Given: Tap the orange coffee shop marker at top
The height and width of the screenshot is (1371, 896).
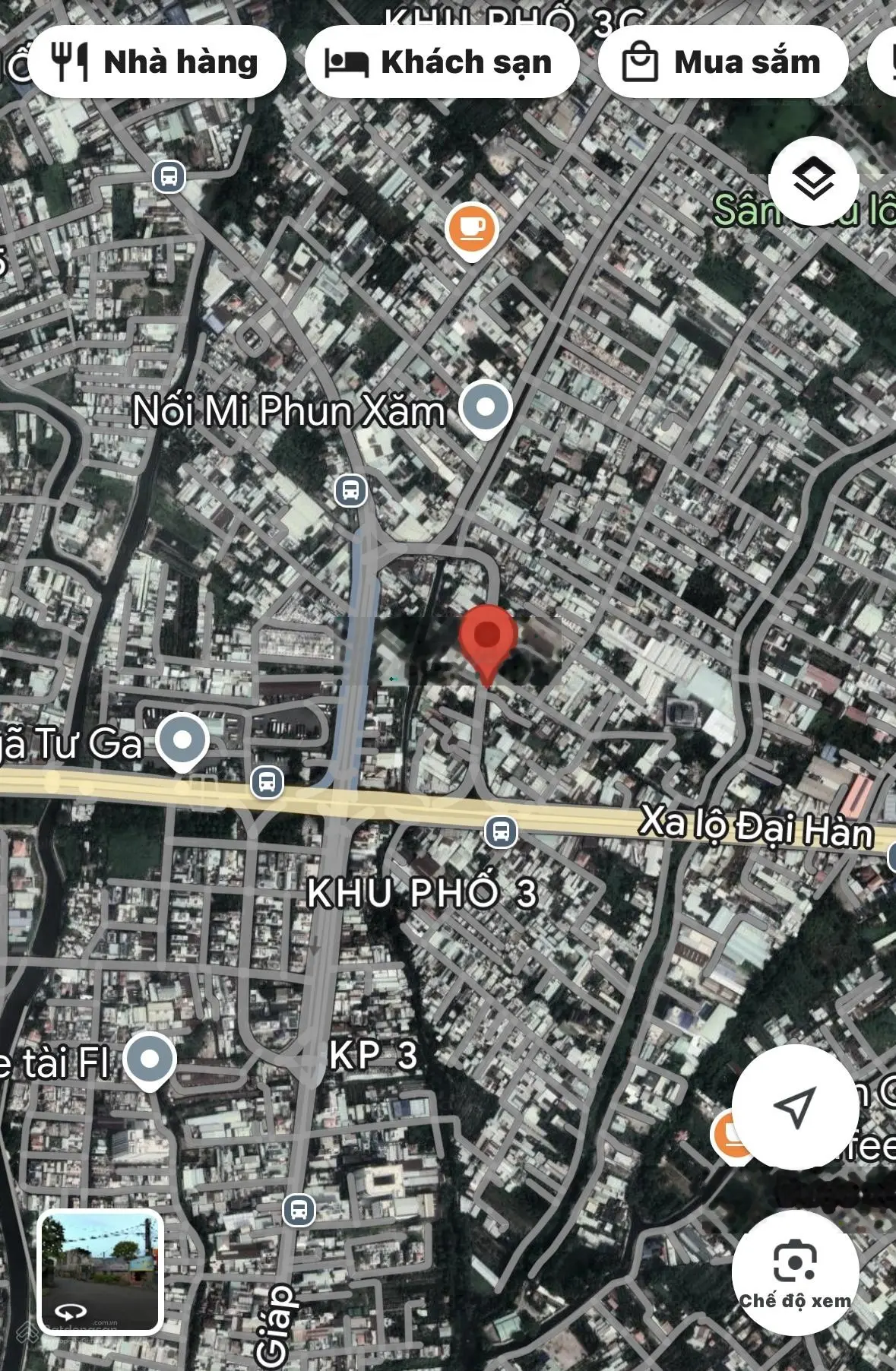Looking at the screenshot, I should [x=471, y=229].
